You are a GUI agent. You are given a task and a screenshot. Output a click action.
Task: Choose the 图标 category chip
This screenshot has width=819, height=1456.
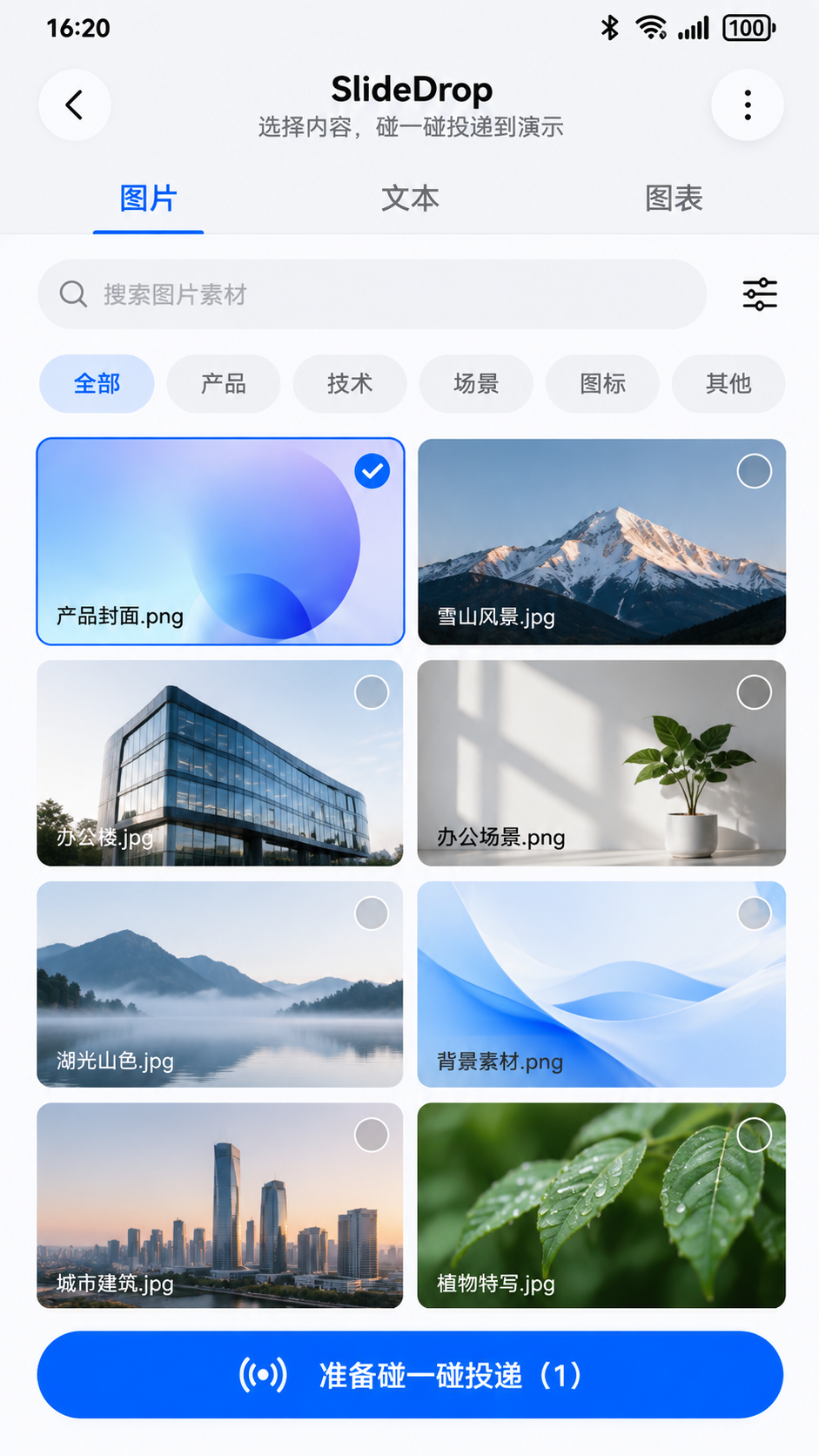[x=602, y=383]
